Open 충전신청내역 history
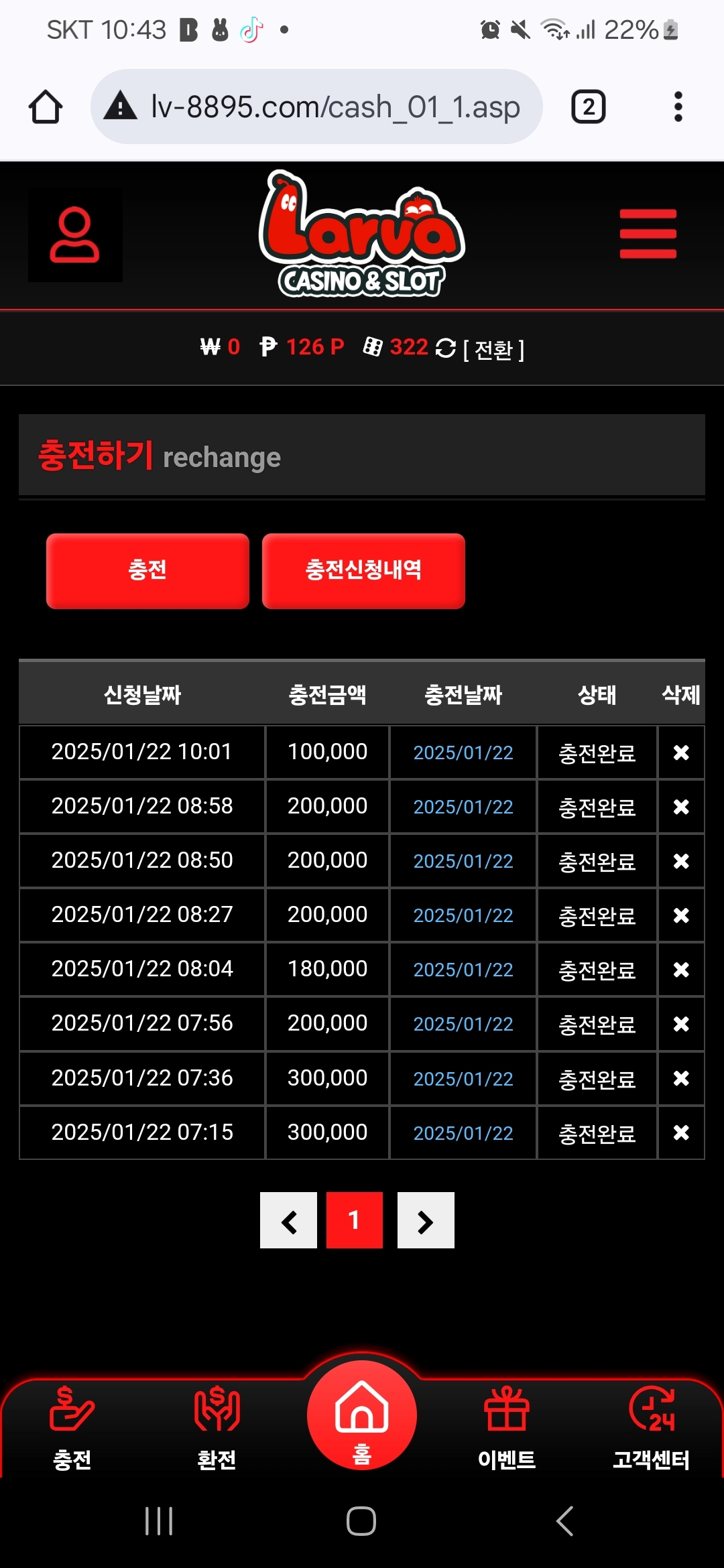Viewport: 724px width, 1568px height. [363, 571]
